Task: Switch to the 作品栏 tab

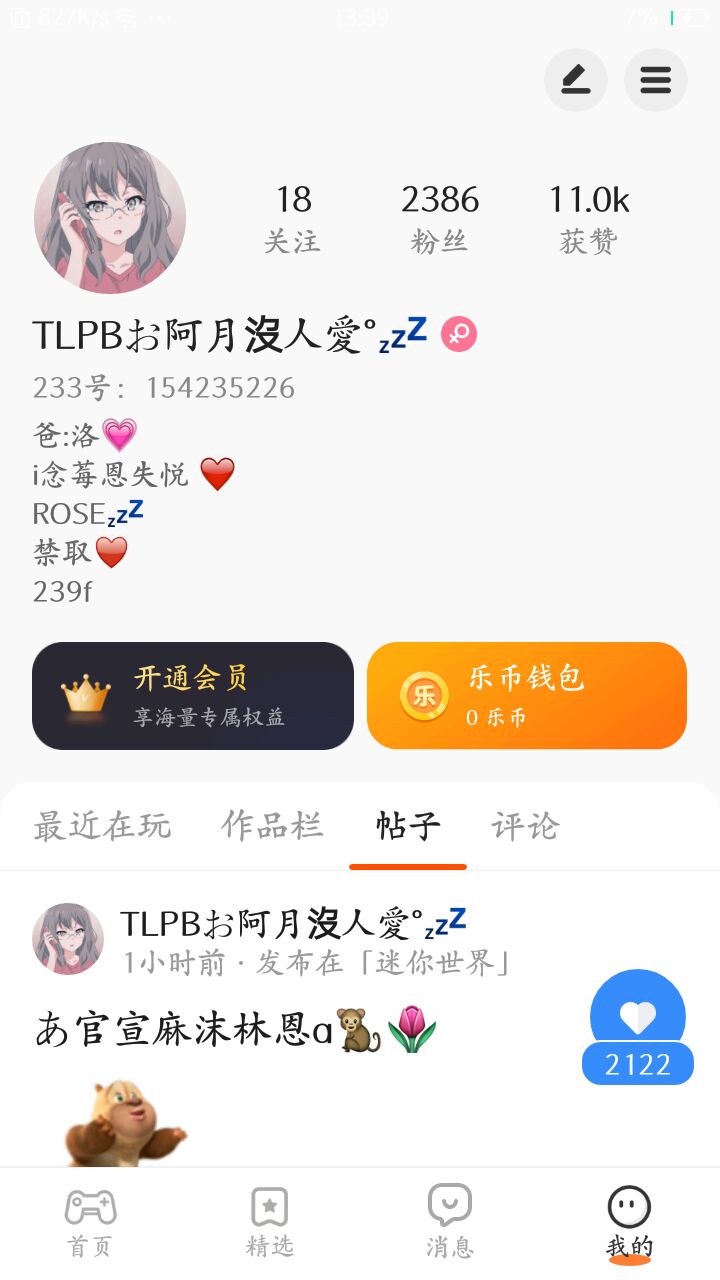Action: point(272,826)
